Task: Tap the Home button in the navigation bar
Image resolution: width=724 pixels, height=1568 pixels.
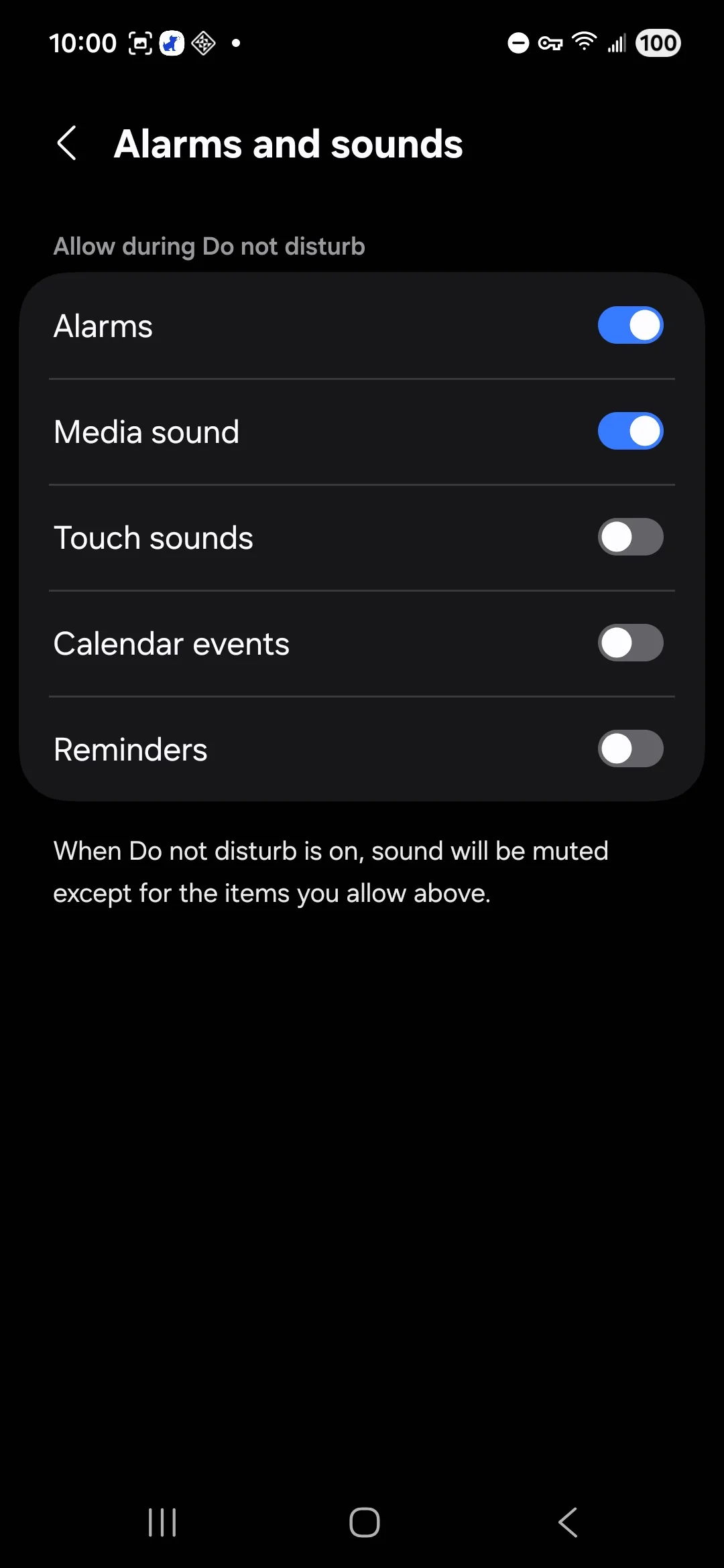Action: pos(362,1522)
